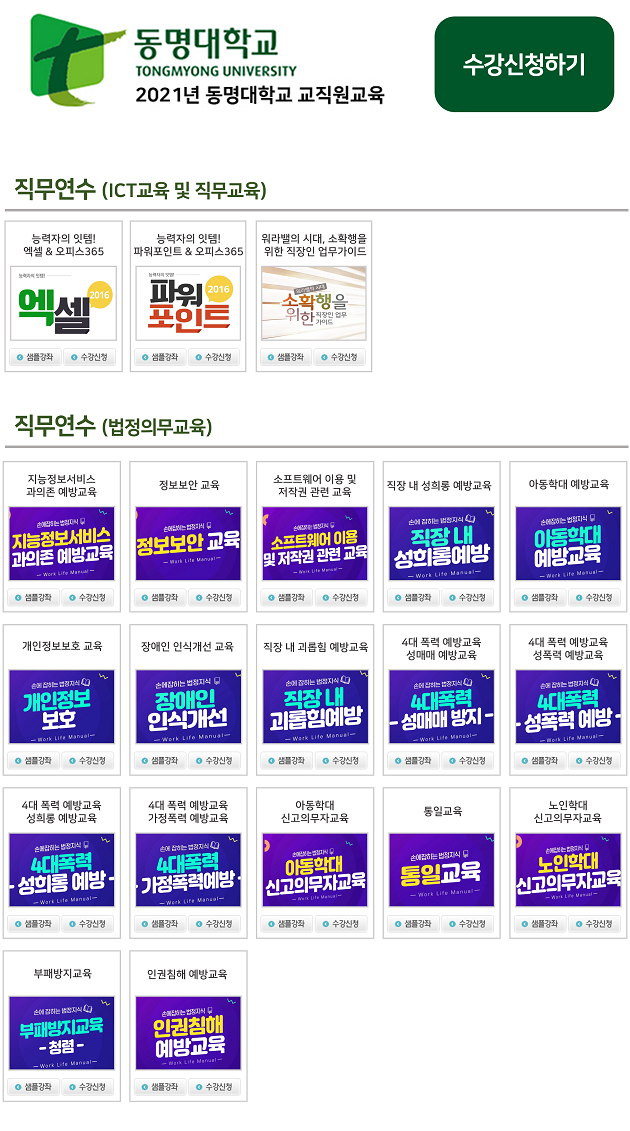630x1131 pixels.
Task: Select 수강신청 for 장애인 인식개선 교육
Action: pos(214,760)
